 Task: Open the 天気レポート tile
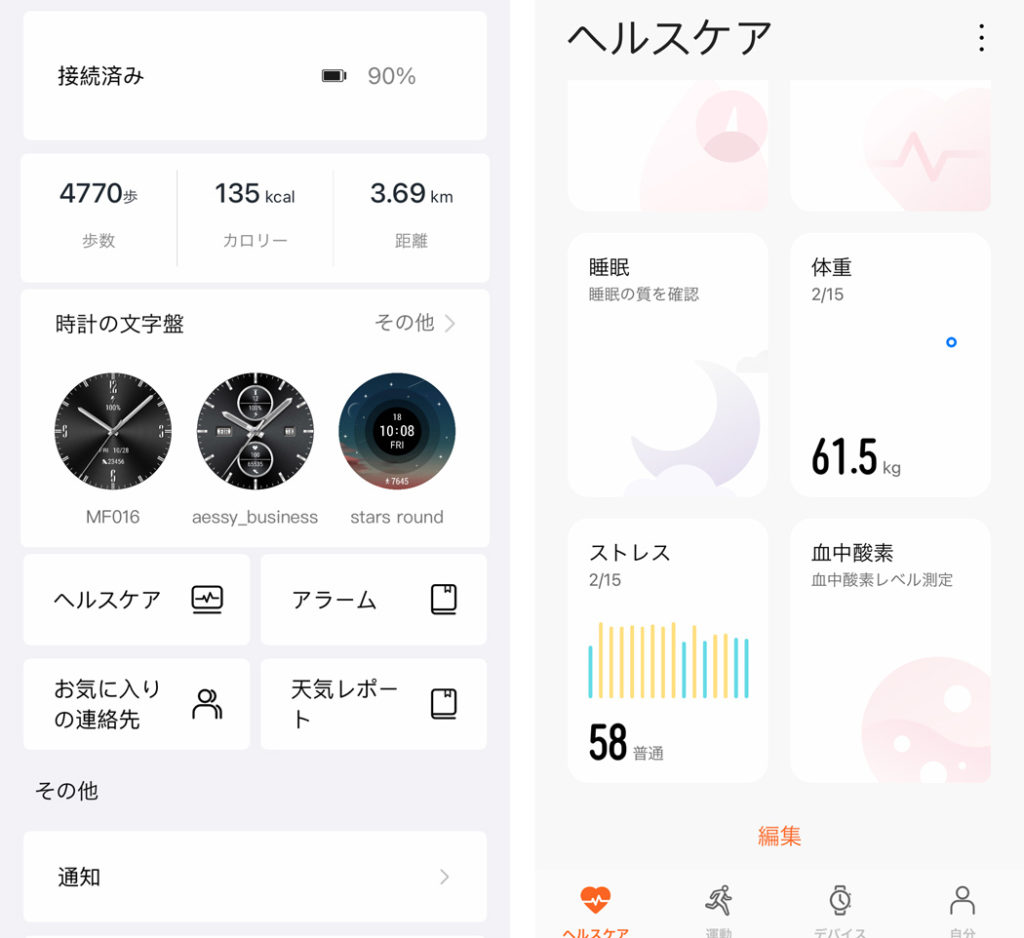pyautogui.click(x=373, y=704)
